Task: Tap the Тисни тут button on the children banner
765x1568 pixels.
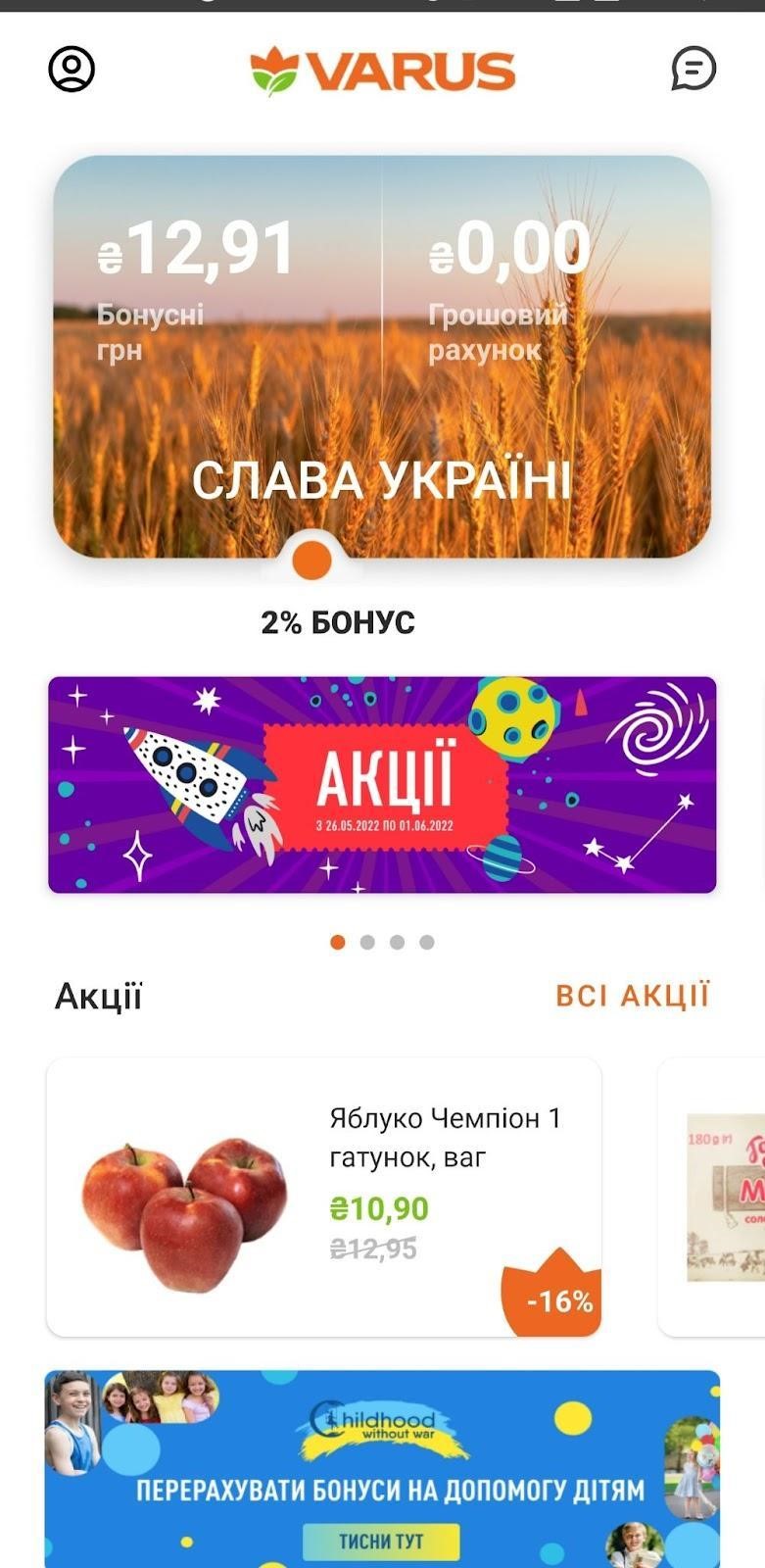Action: pyautogui.click(x=381, y=1542)
